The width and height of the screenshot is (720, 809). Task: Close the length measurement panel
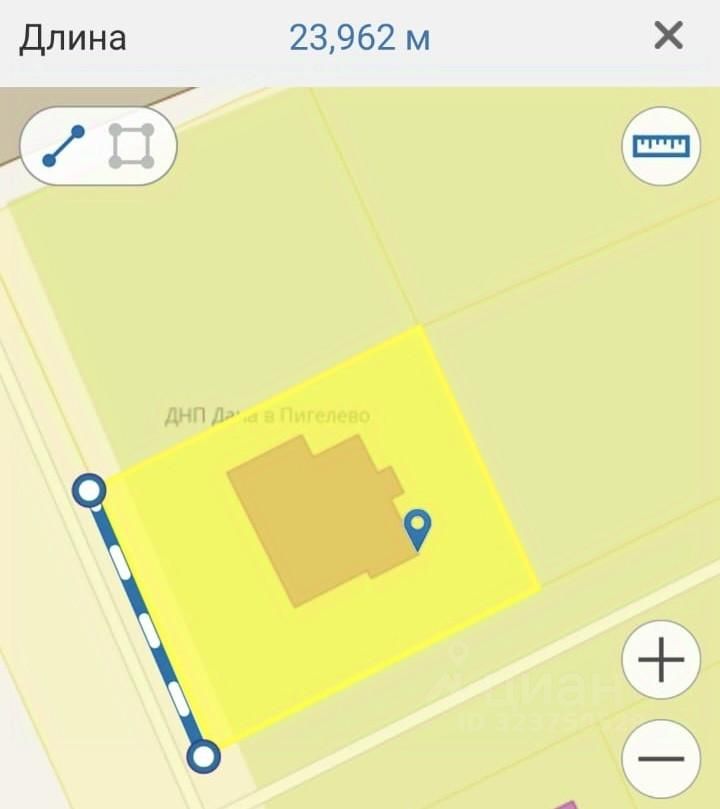(668, 37)
